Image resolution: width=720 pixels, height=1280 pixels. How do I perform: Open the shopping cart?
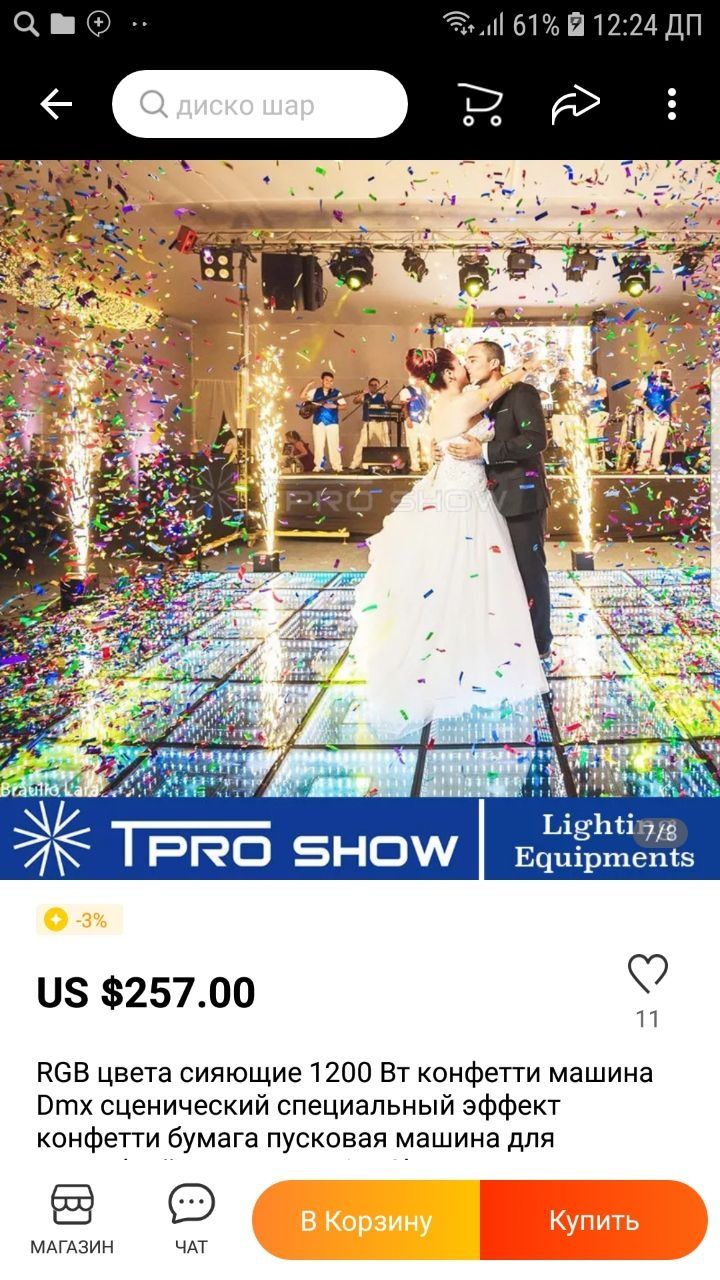[480, 104]
